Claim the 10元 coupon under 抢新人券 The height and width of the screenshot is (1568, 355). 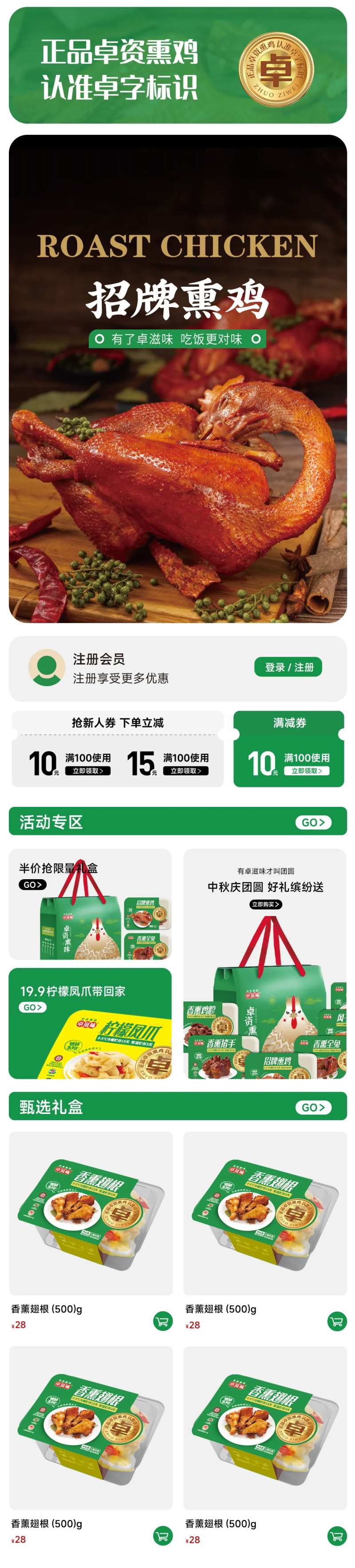(88, 770)
